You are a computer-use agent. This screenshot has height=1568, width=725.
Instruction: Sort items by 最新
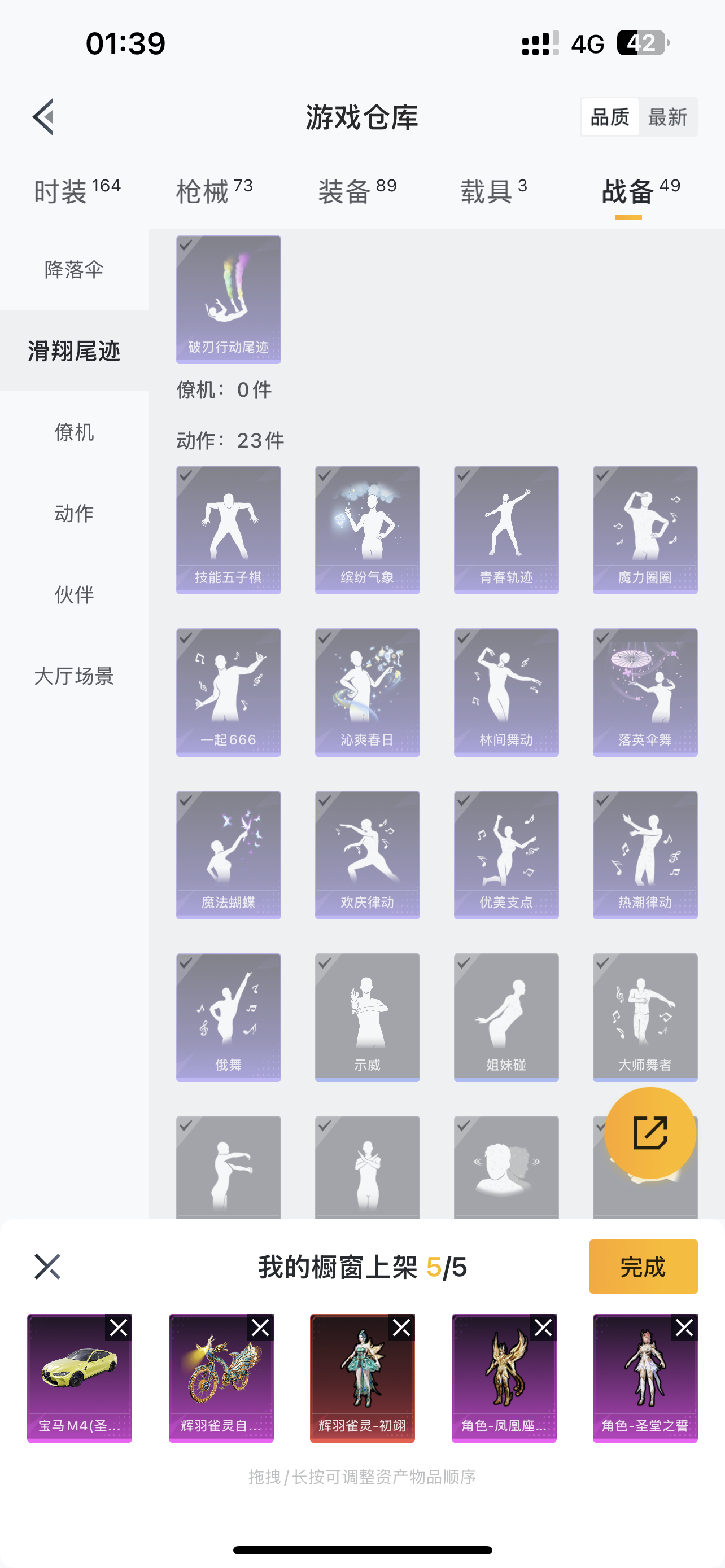coord(668,117)
